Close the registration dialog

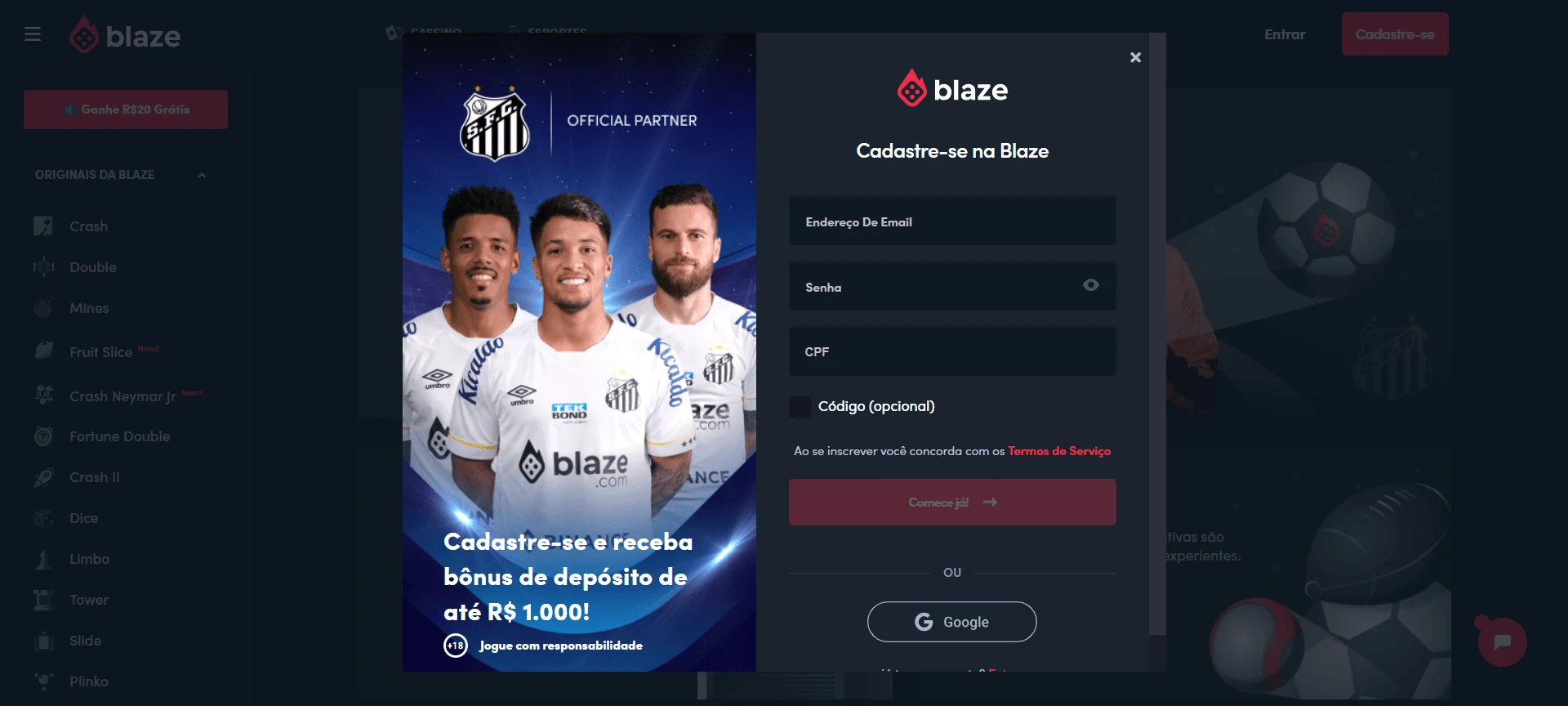tap(1135, 57)
